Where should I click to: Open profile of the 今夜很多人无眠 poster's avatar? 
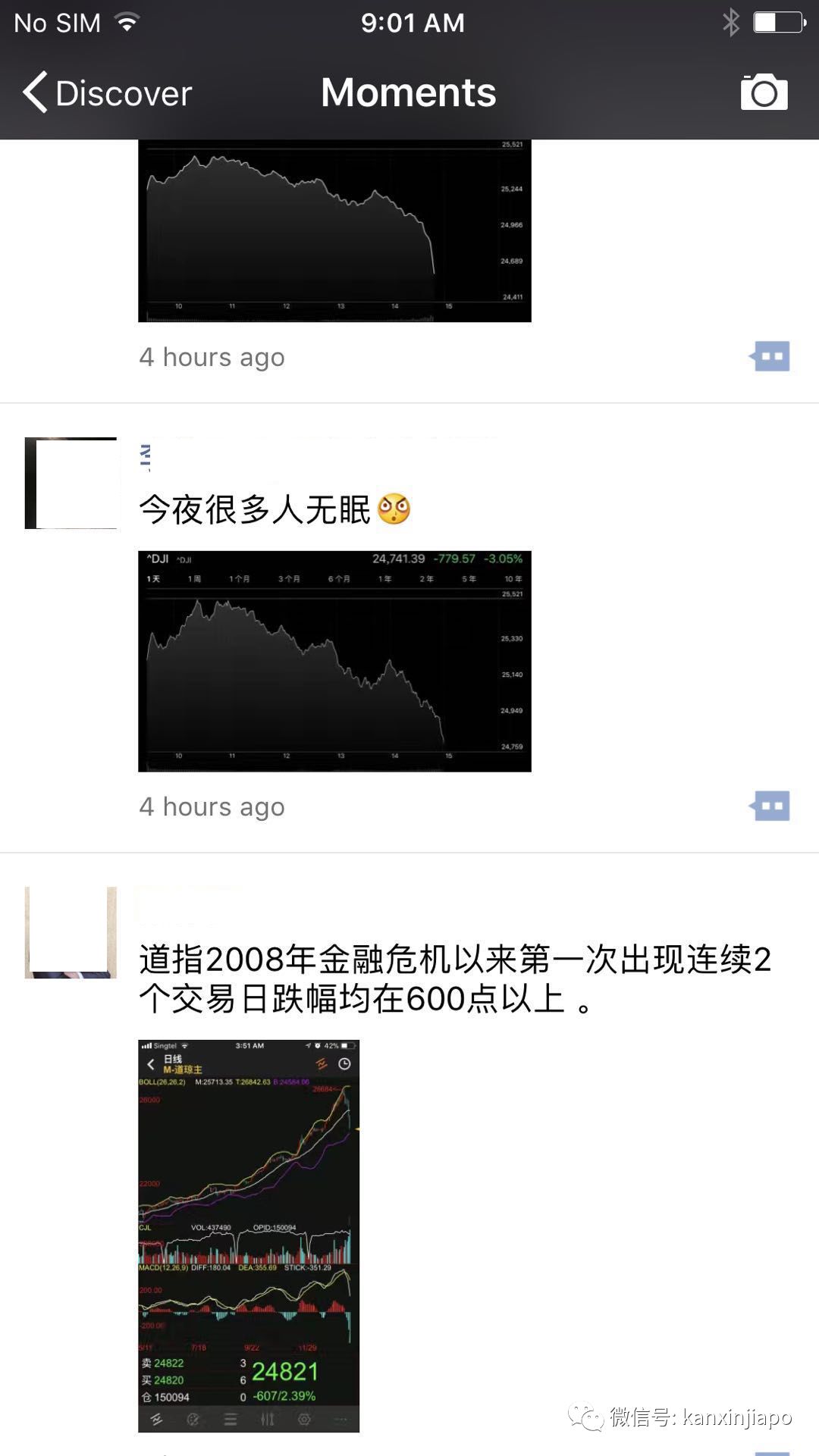(x=71, y=483)
